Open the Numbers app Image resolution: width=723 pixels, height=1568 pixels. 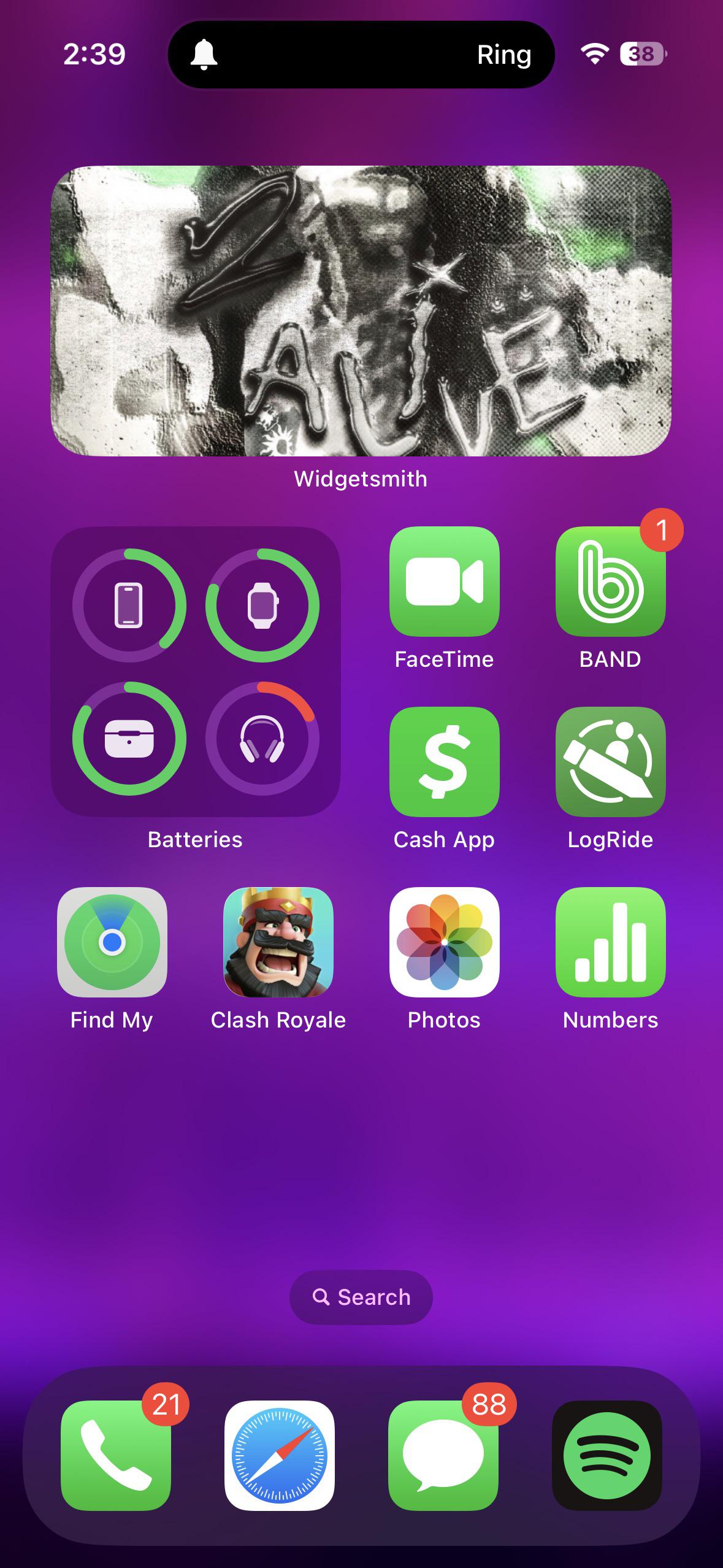[x=610, y=942]
